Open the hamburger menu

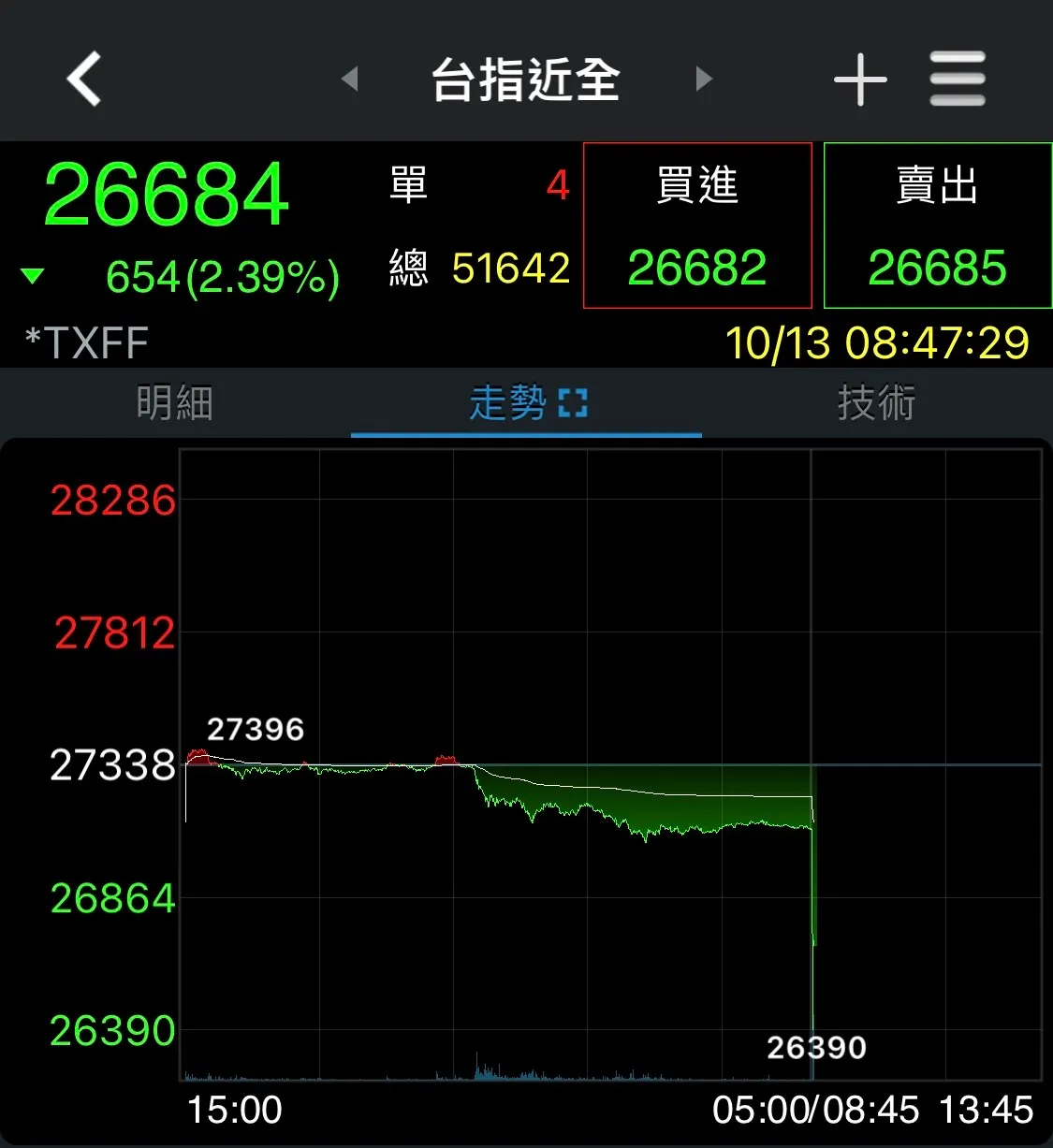[958, 79]
